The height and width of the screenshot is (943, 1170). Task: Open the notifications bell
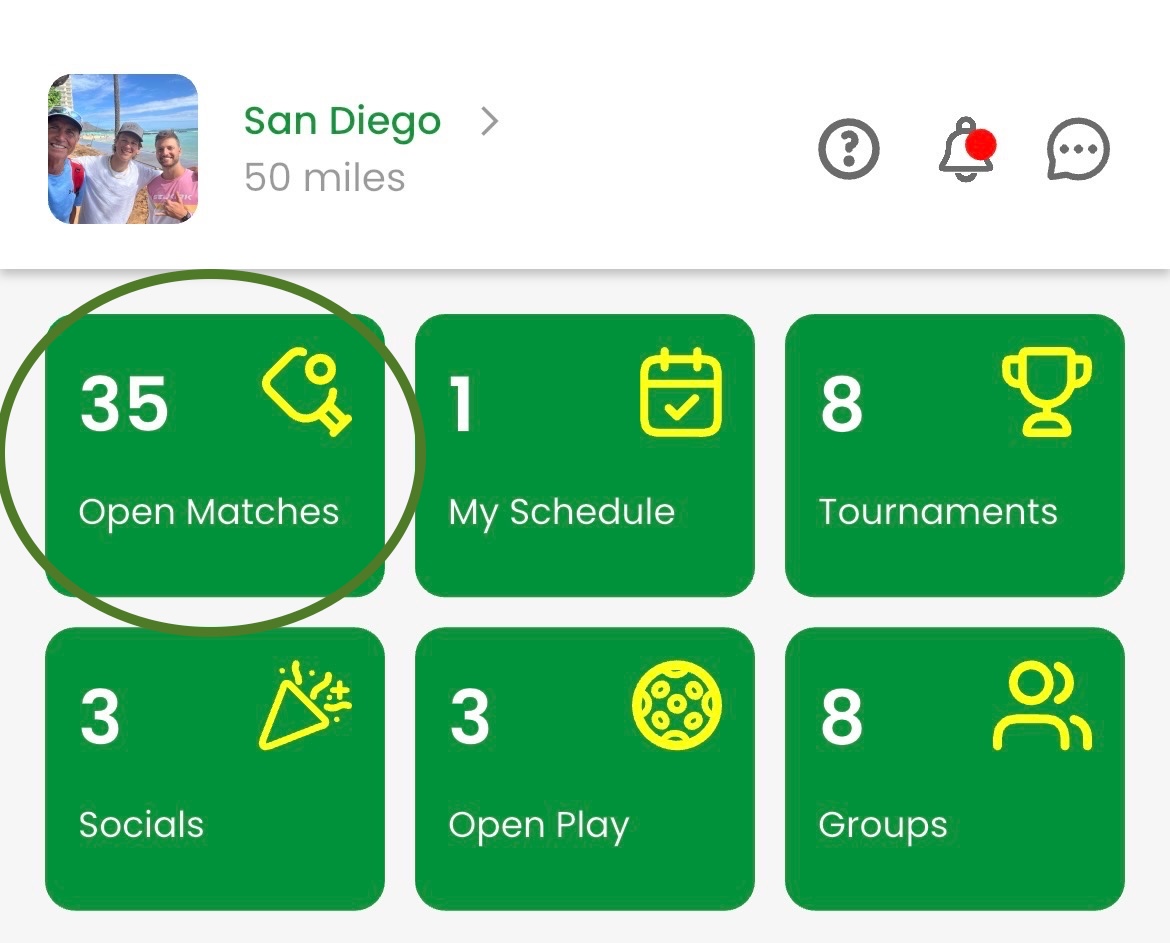point(966,151)
